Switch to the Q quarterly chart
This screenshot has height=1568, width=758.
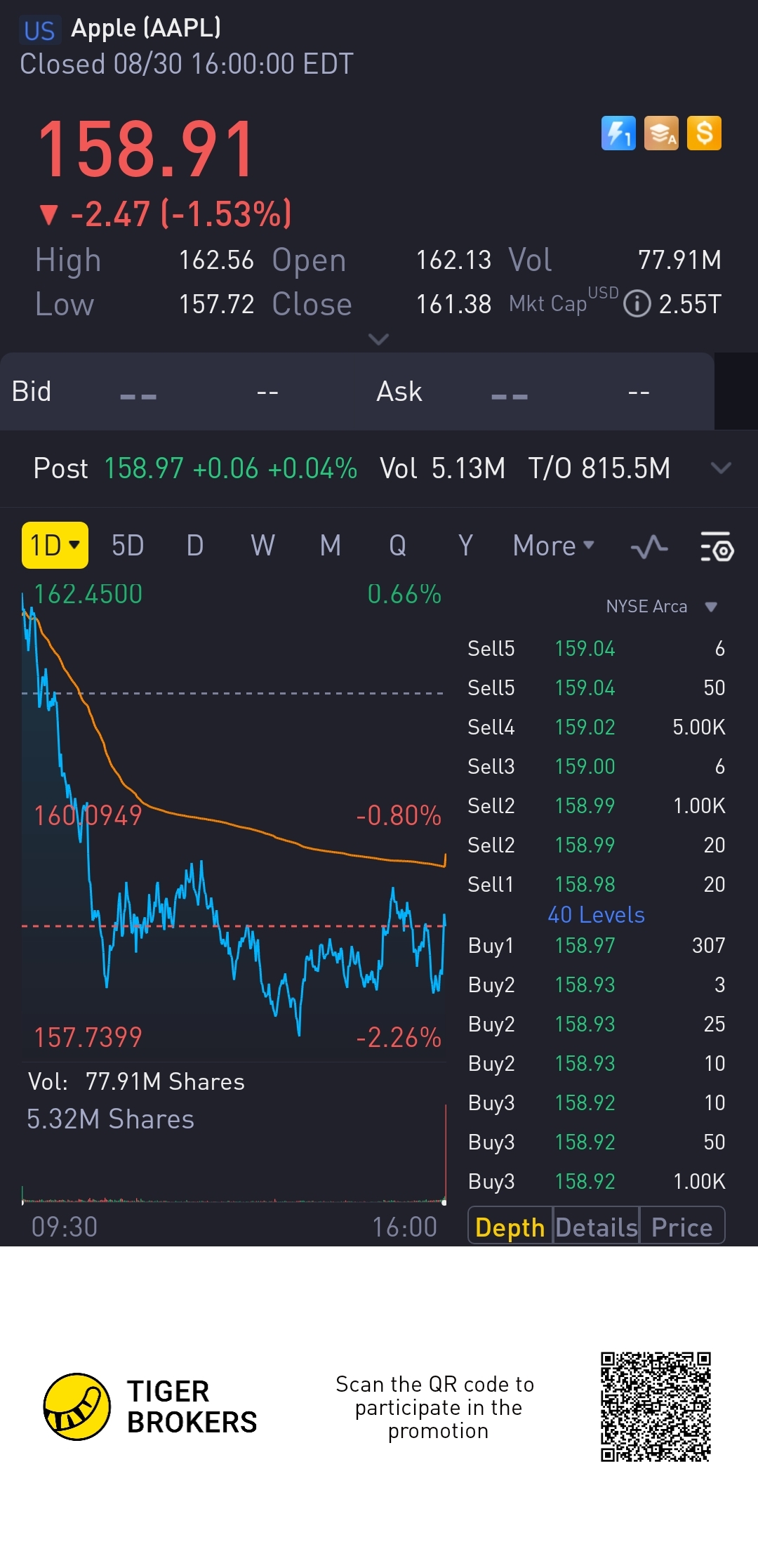(397, 546)
